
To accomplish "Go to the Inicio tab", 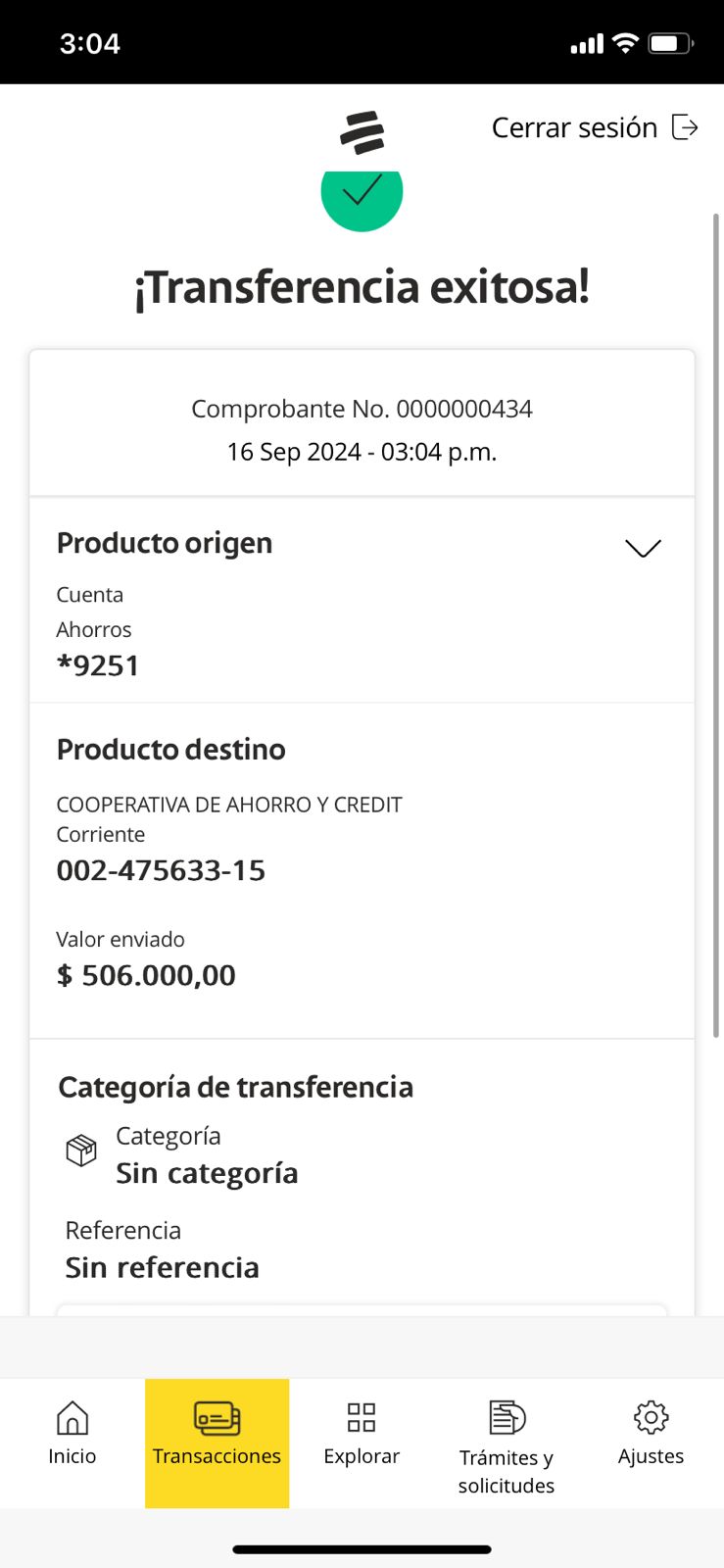I will tap(72, 1434).
